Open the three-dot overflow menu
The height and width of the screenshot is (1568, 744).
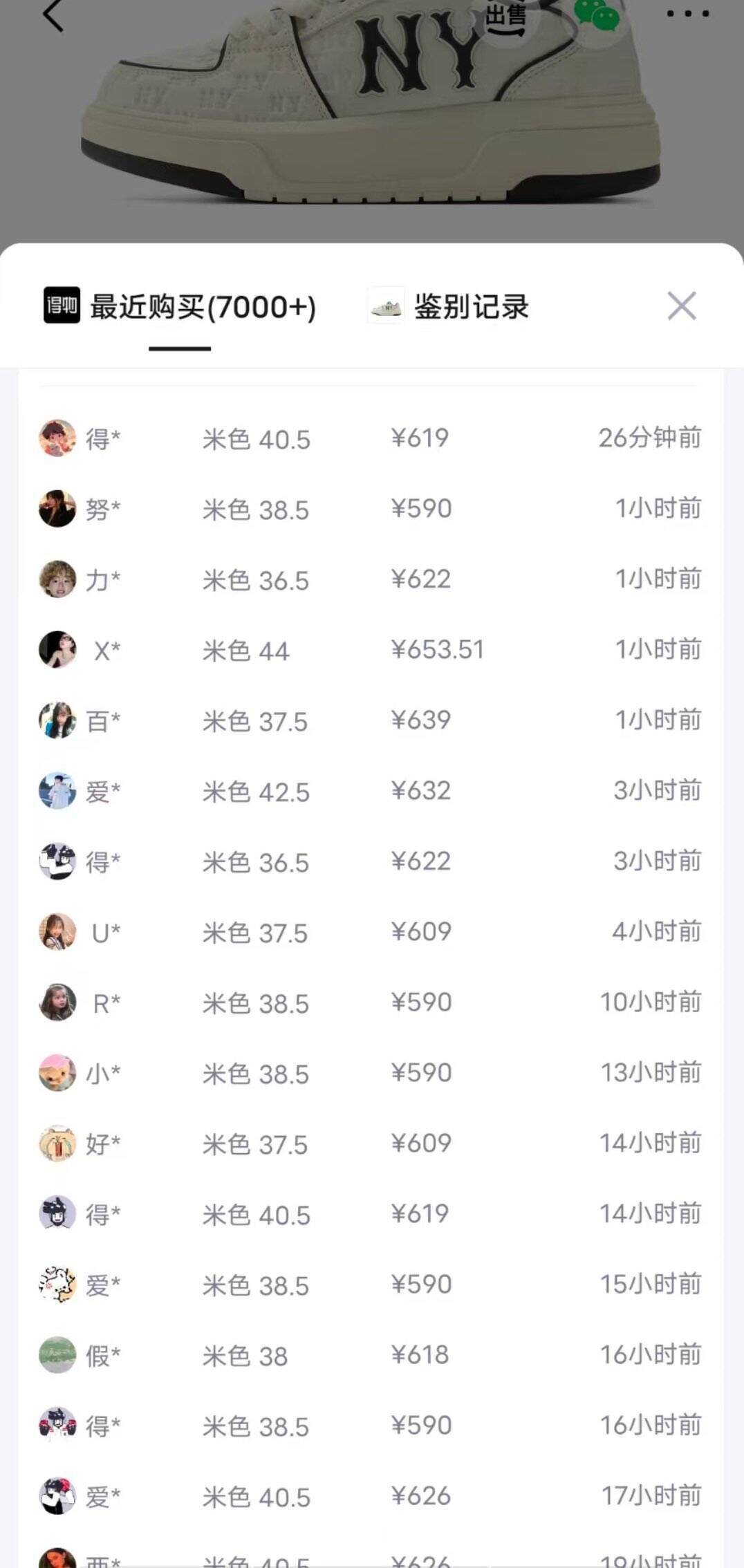[687, 13]
